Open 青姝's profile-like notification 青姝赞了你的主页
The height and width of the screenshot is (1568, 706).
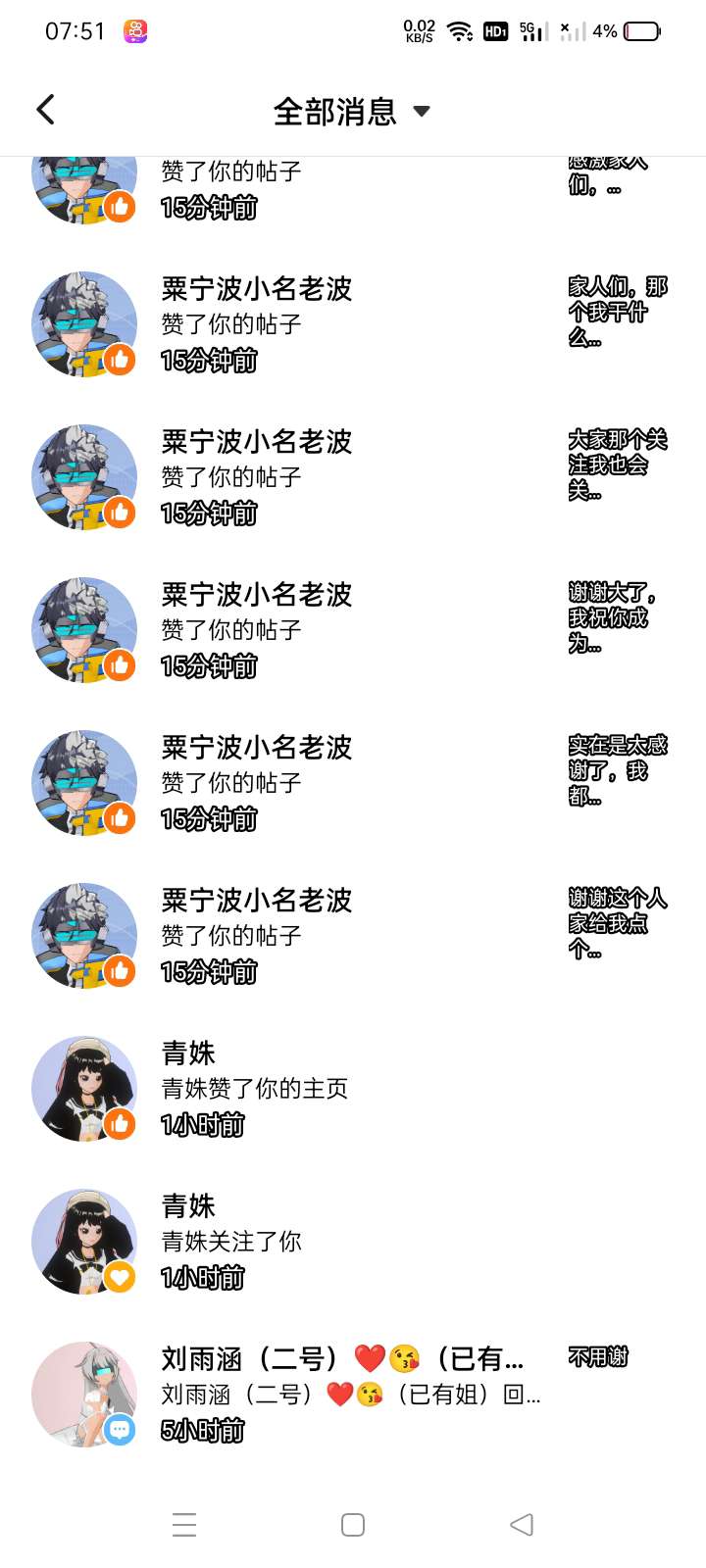(353, 1088)
